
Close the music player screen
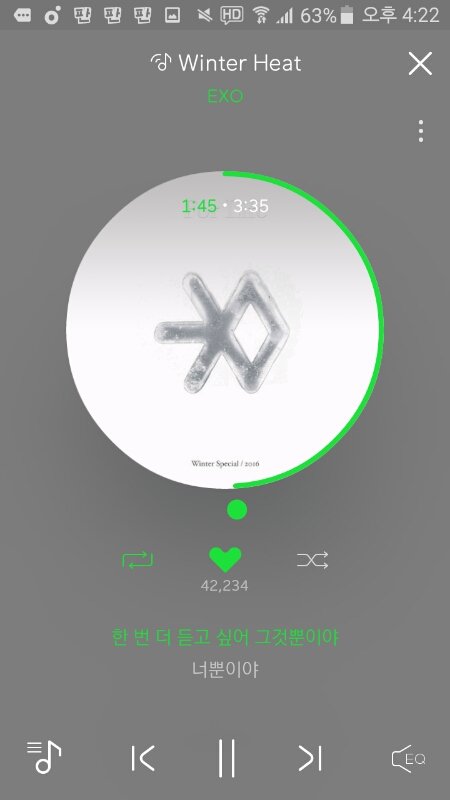coord(420,64)
